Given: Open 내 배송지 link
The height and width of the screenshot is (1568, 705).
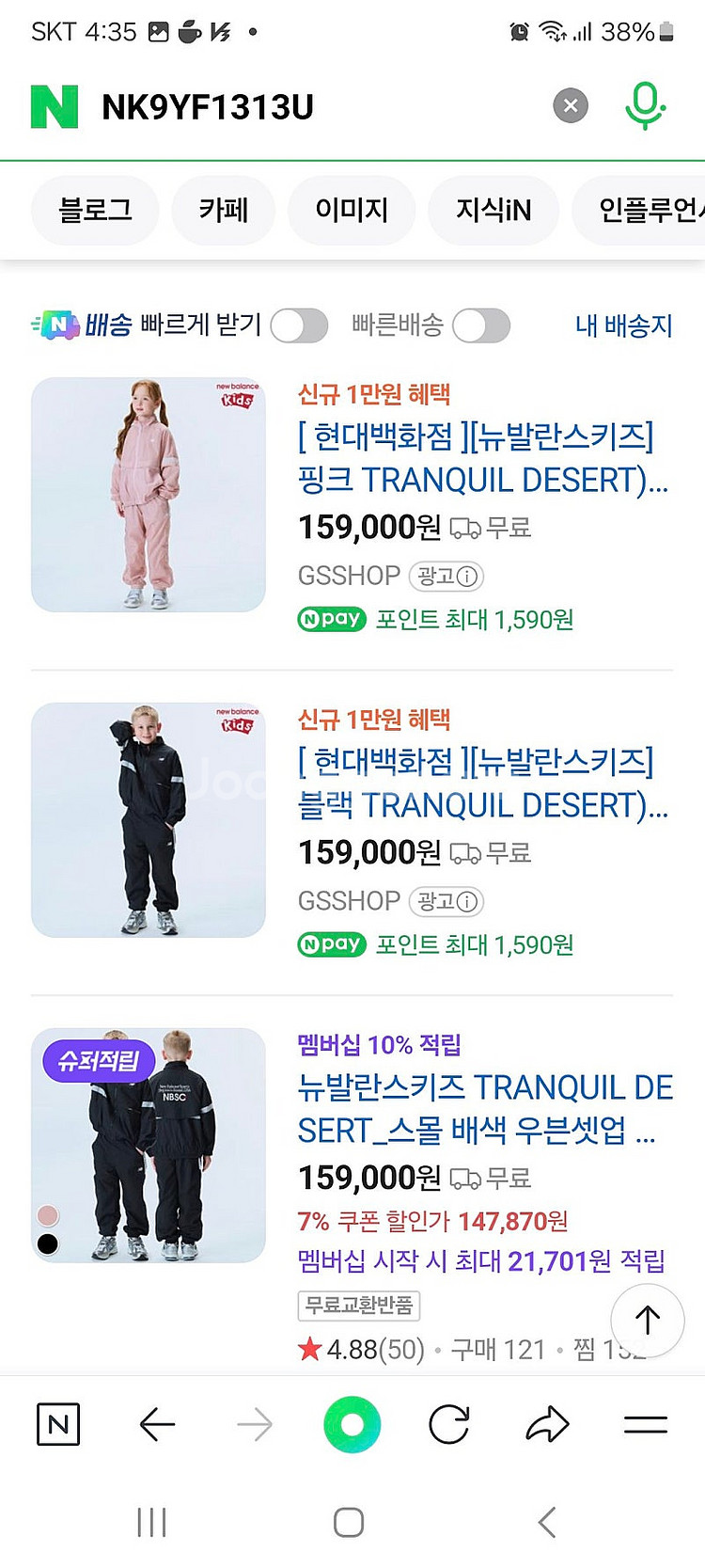Looking at the screenshot, I should (x=623, y=325).
